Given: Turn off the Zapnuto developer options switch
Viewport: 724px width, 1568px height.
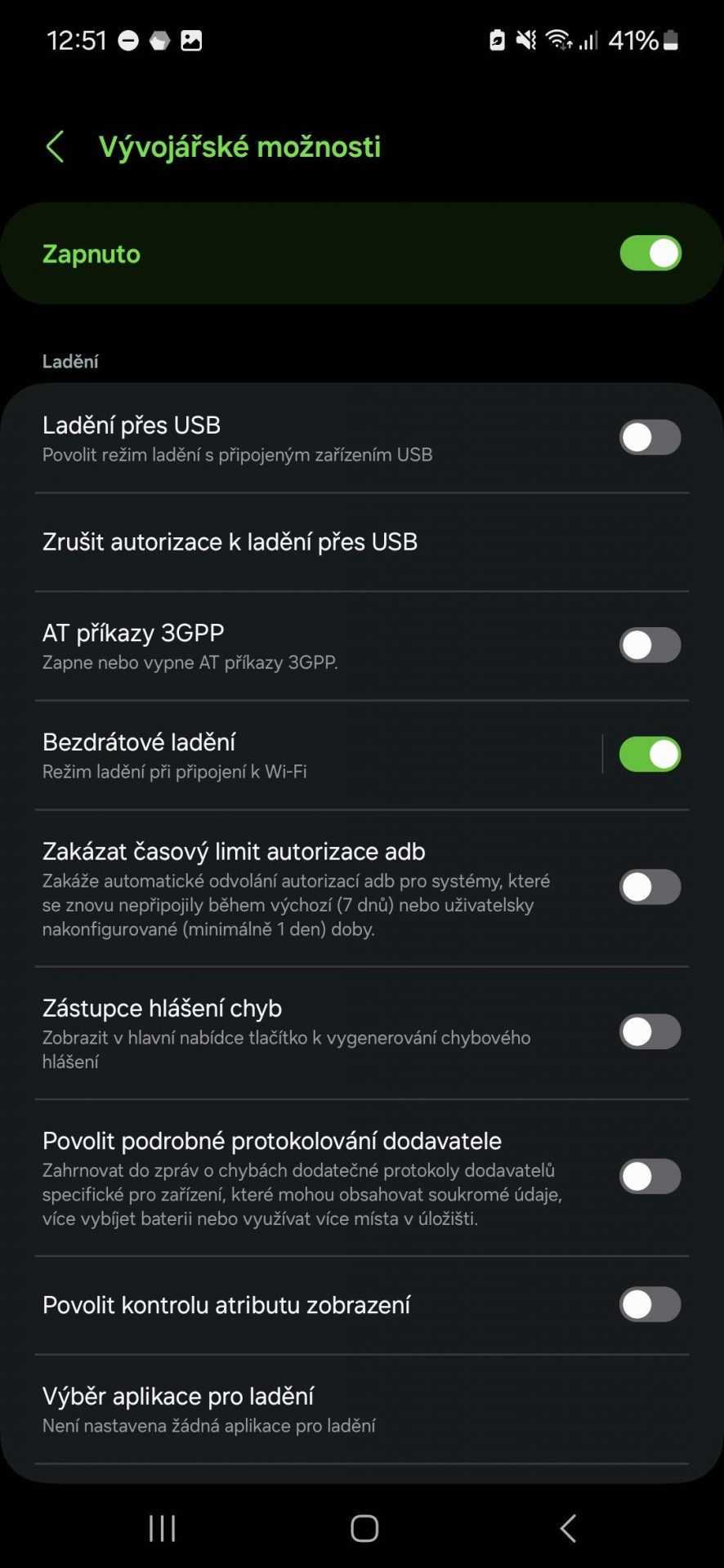Looking at the screenshot, I should click(x=650, y=253).
